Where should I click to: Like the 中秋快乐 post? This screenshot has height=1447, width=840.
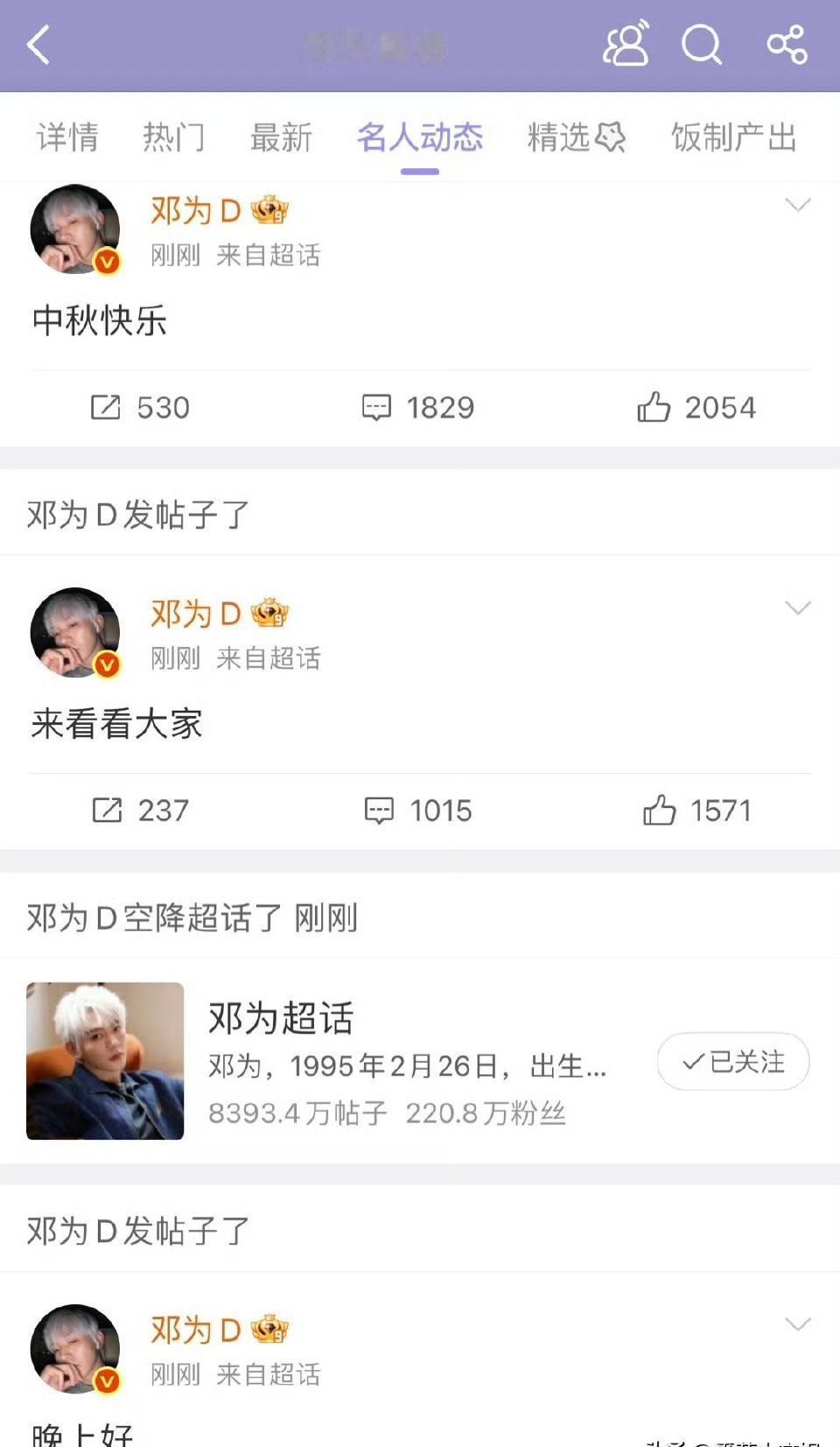(x=696, y=408)
